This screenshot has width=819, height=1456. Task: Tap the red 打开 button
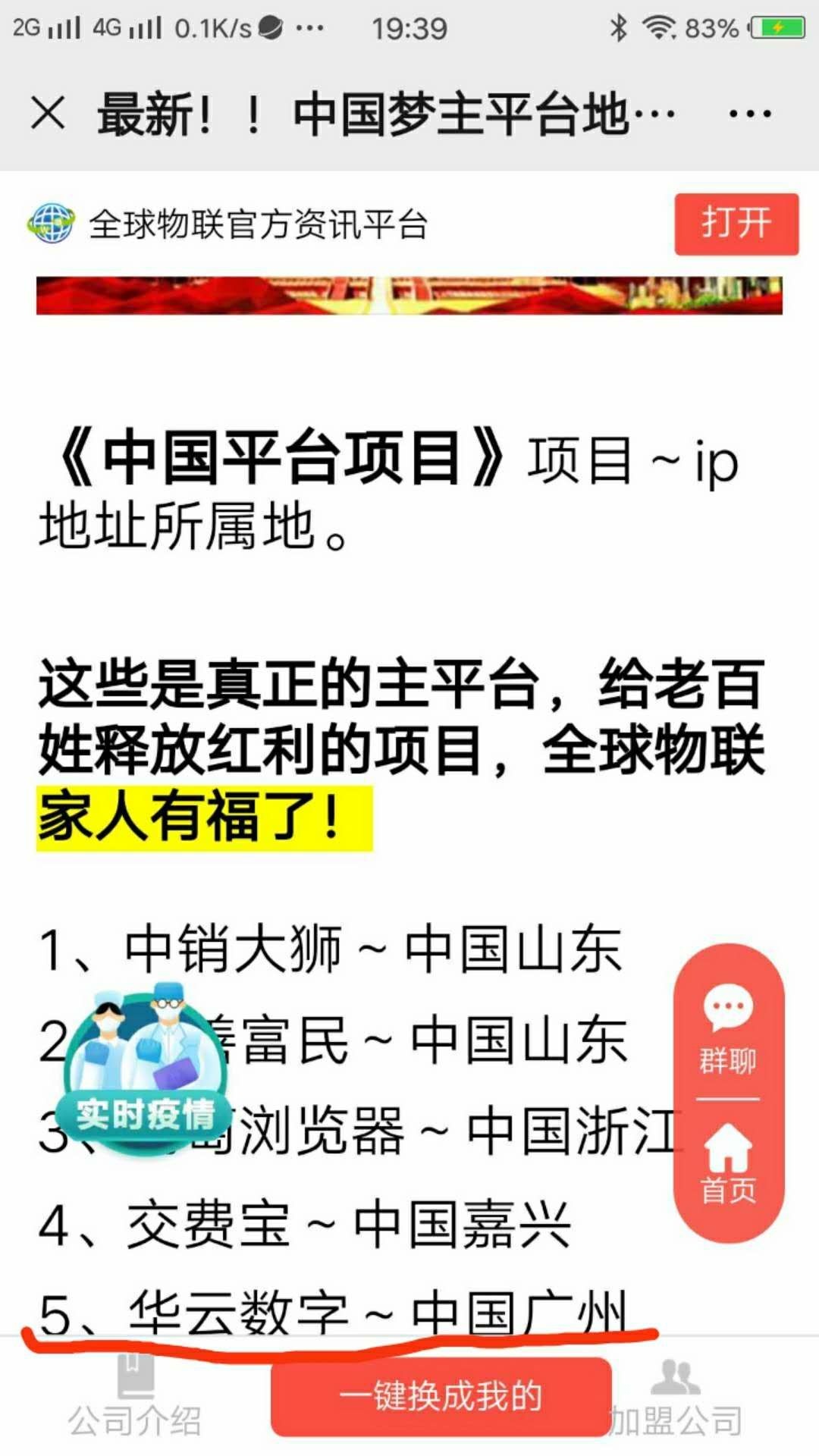tap(736, 224)
